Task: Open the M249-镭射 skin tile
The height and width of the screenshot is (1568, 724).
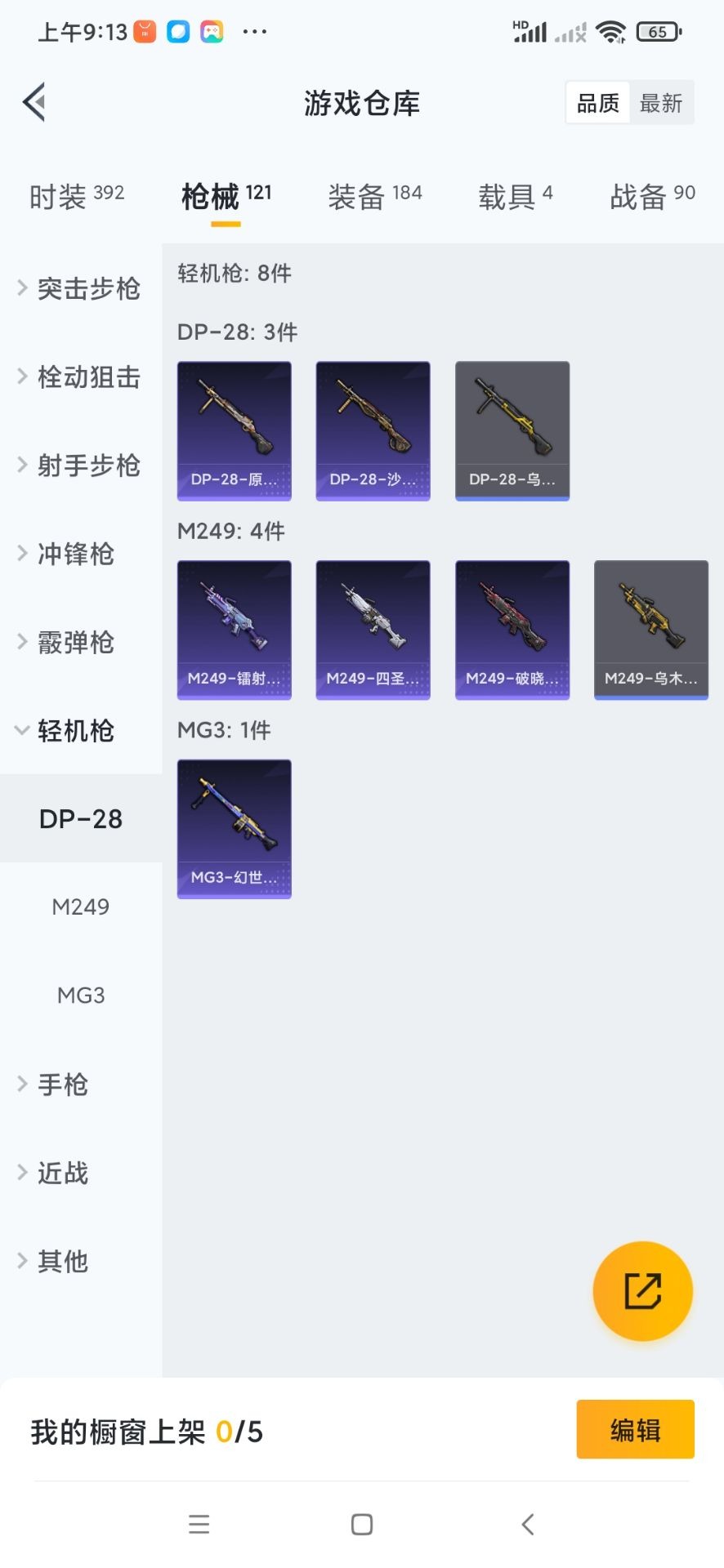Action: [x=235, y=629]
